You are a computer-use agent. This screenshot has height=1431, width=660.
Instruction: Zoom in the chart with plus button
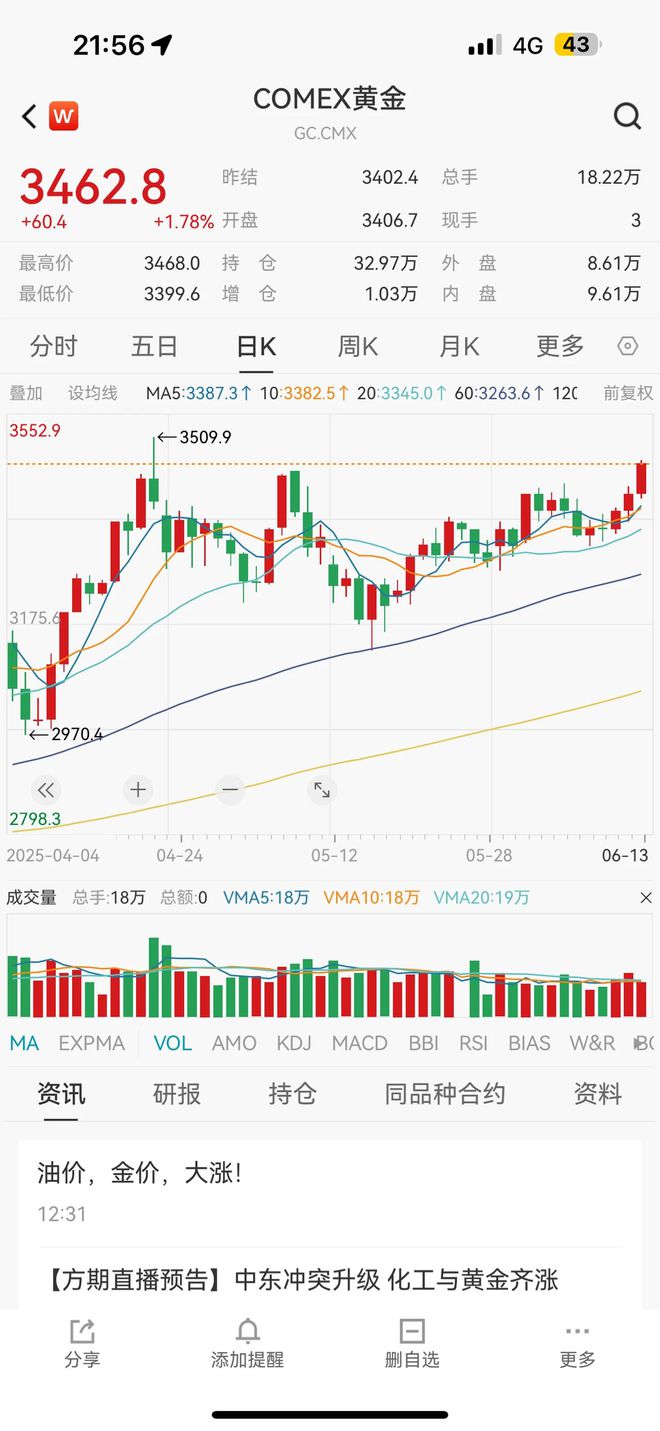138,790
